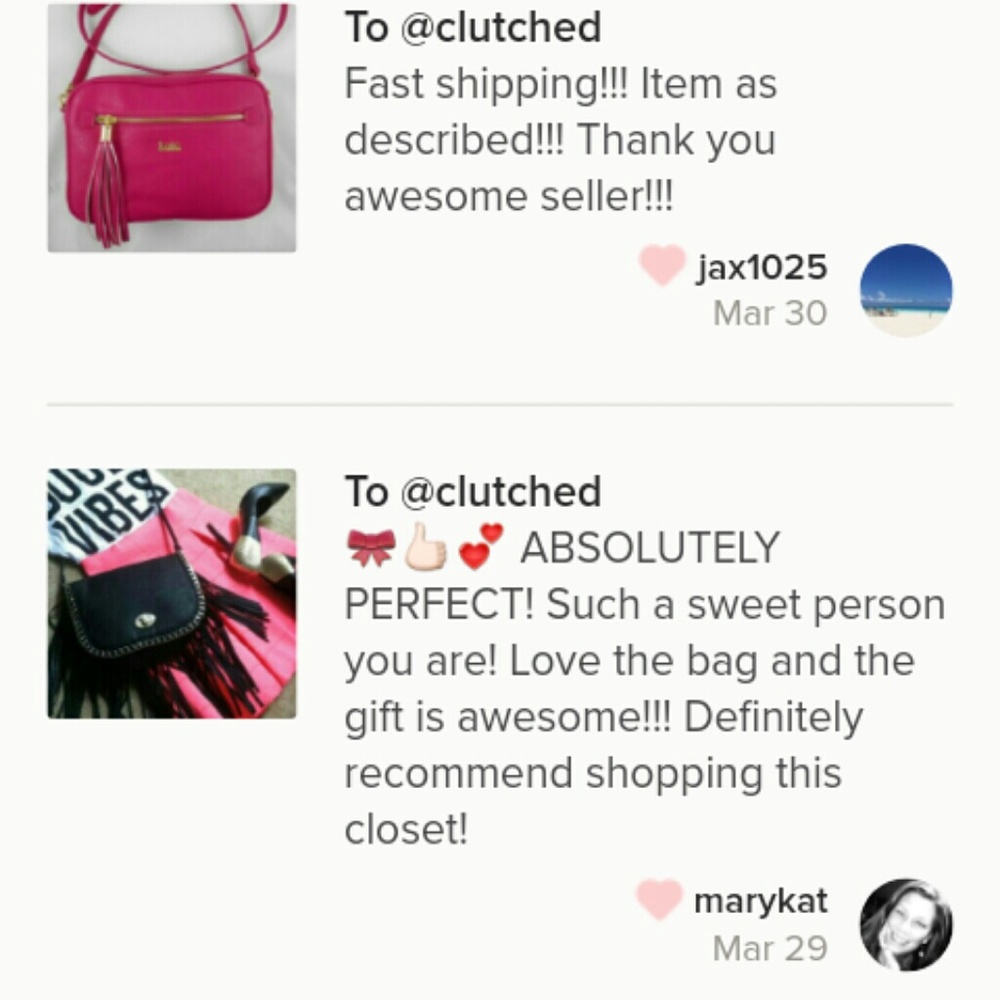View jax1025's profile via the beach avatar
Screen dimensions: 1000x1000
(x=906, y=290)
